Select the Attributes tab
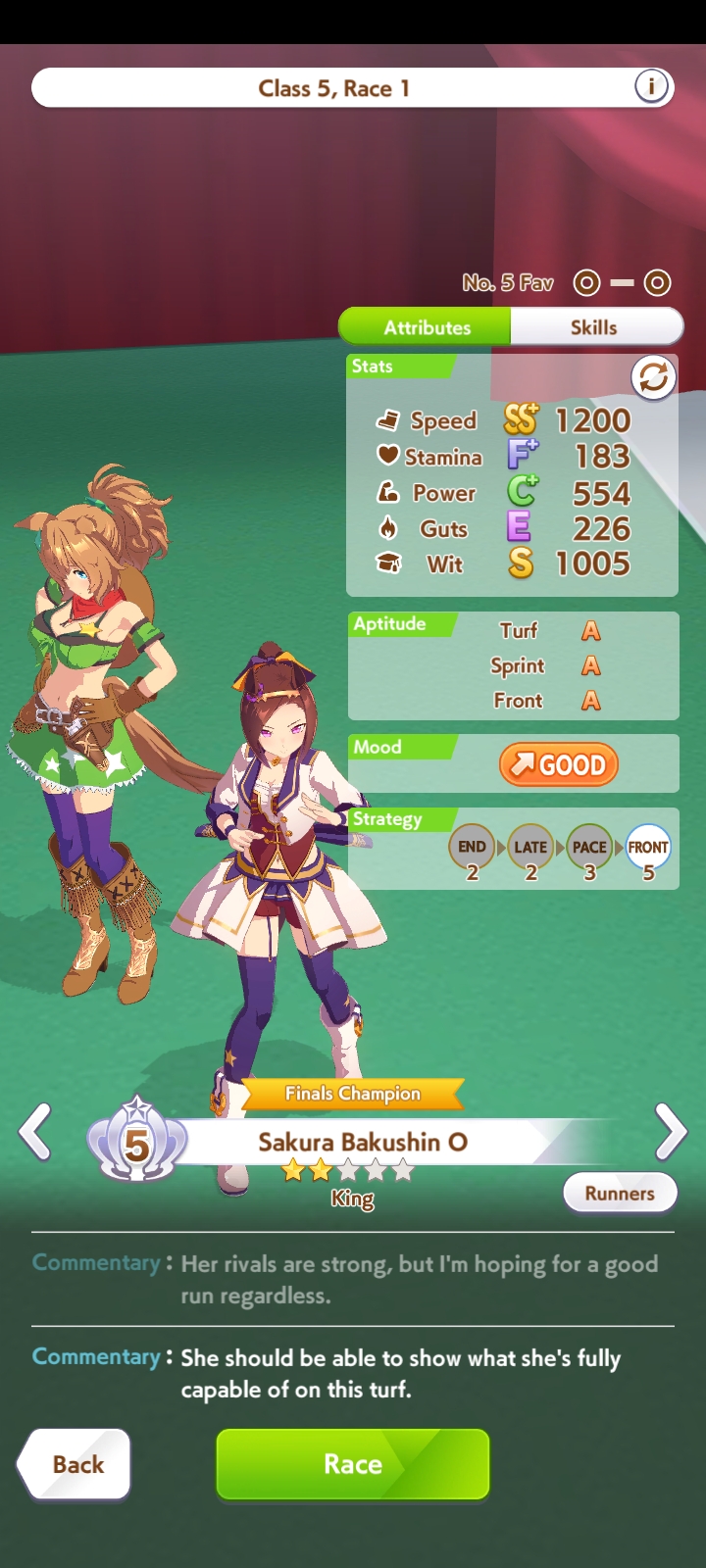The height and width of the screenshot is (1568, 706). [x=426, y=327]
